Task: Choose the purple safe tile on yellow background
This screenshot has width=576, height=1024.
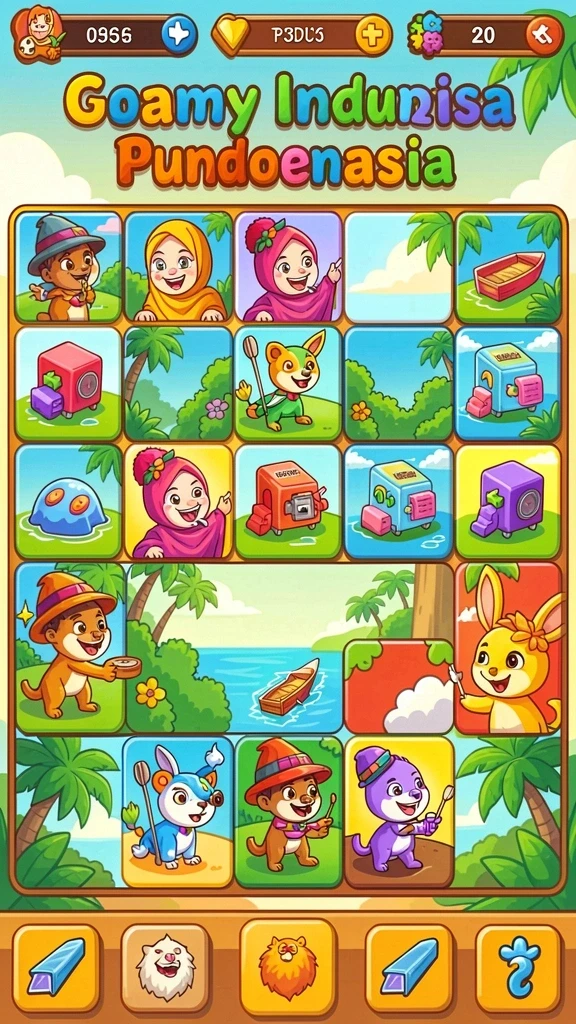Action: (508, 502)
